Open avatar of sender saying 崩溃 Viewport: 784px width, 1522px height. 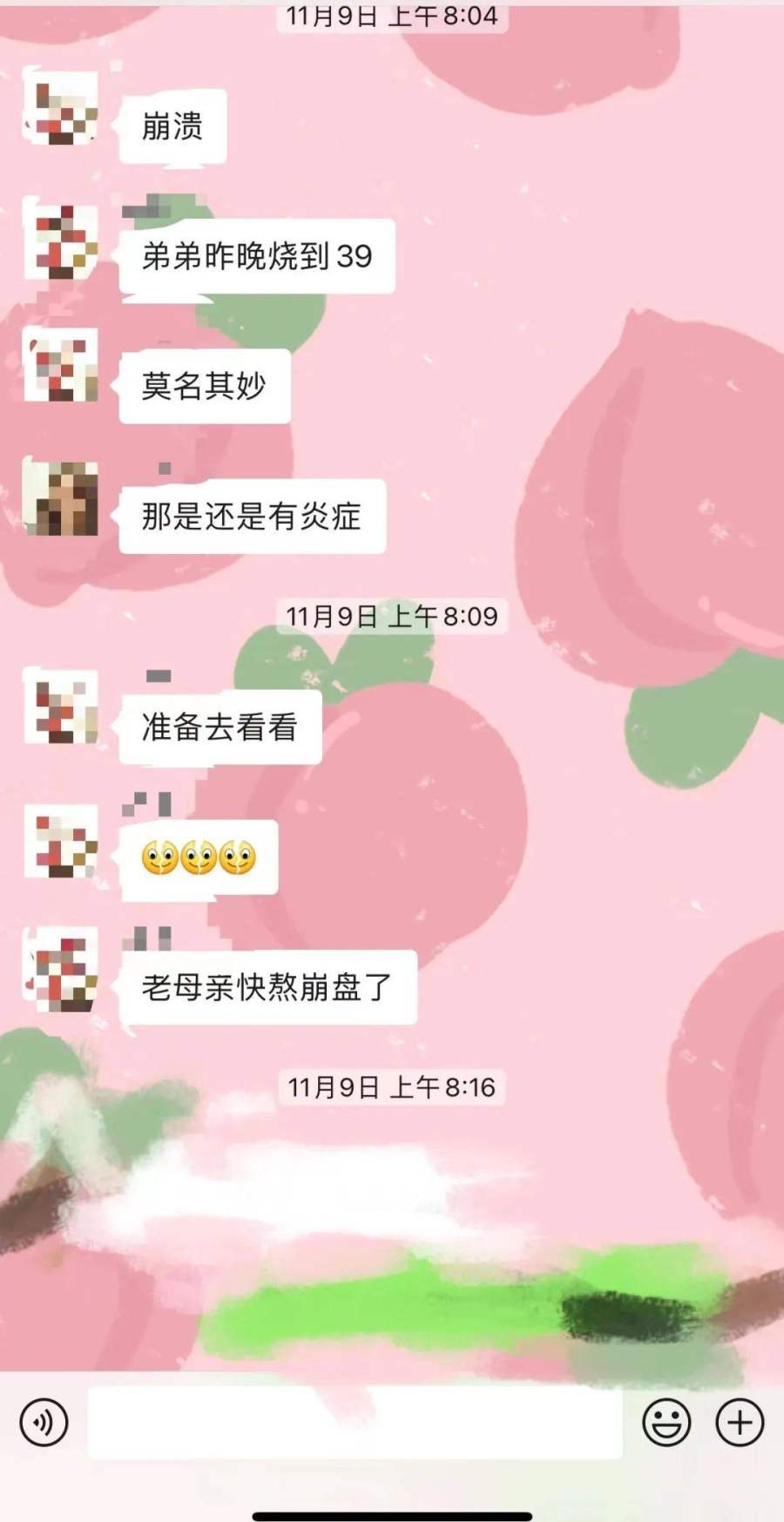click(x=60, y=109)
